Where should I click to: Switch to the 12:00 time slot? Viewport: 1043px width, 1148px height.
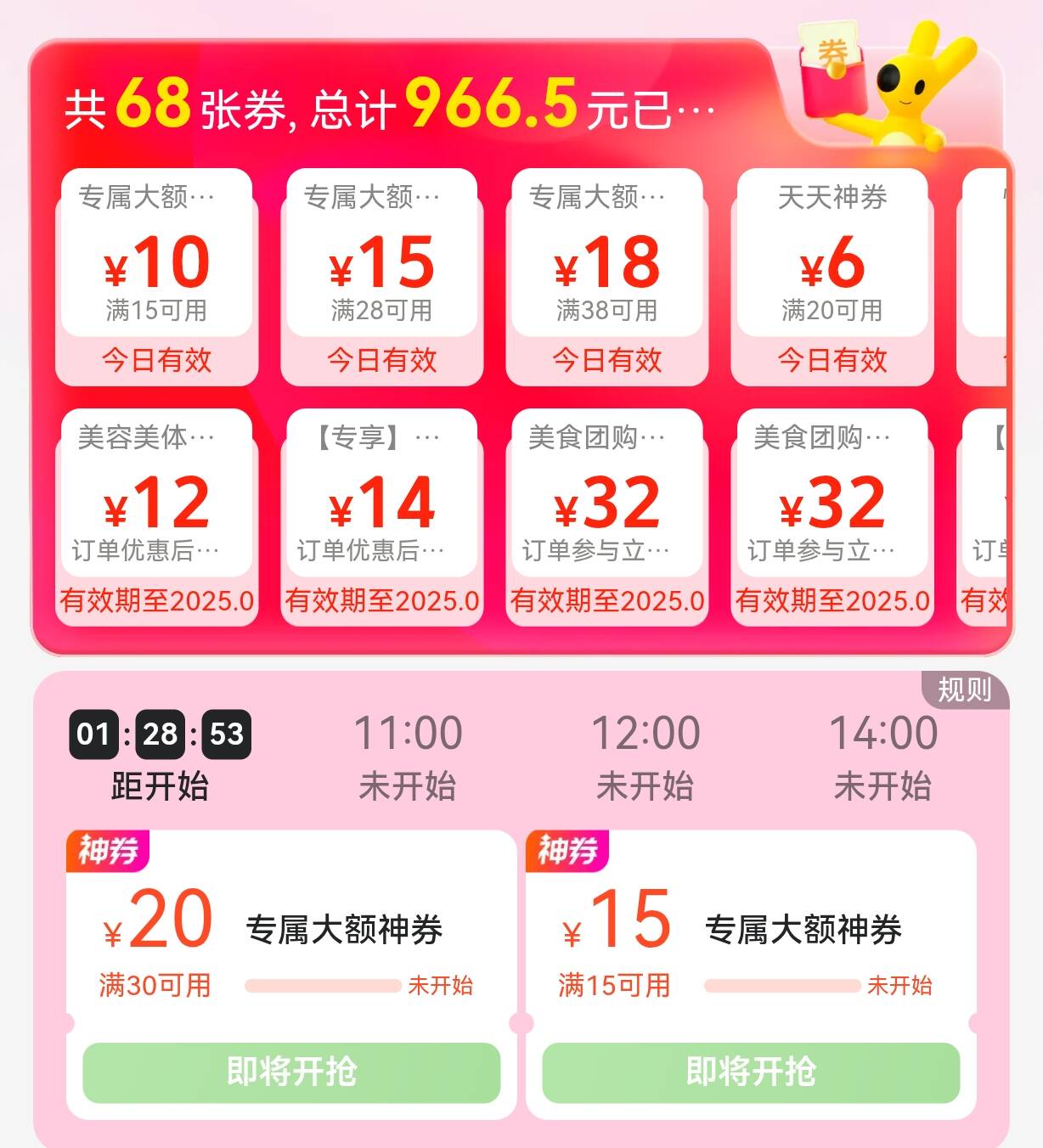click(646, 756)
